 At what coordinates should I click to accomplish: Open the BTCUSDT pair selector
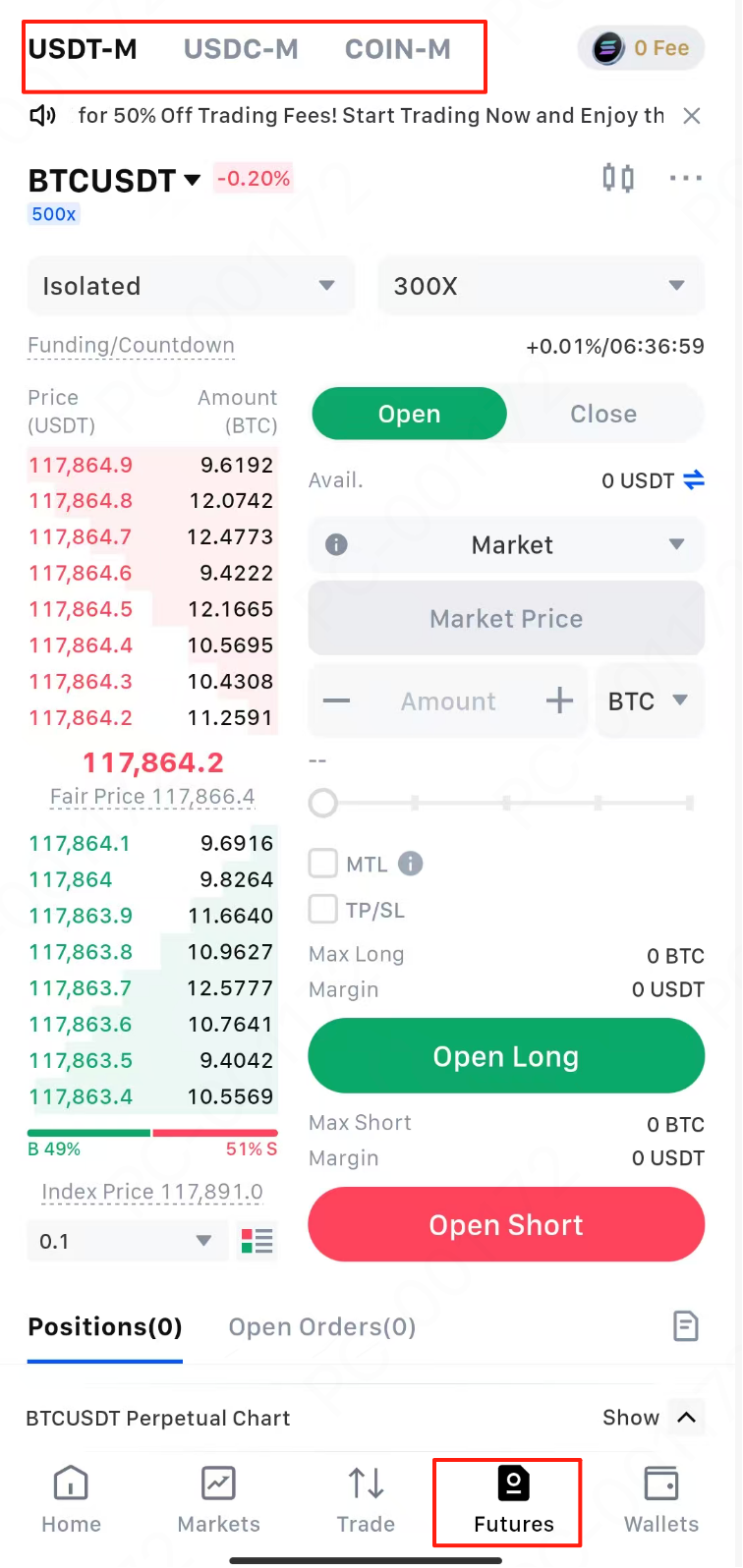[x=114, y=181]
